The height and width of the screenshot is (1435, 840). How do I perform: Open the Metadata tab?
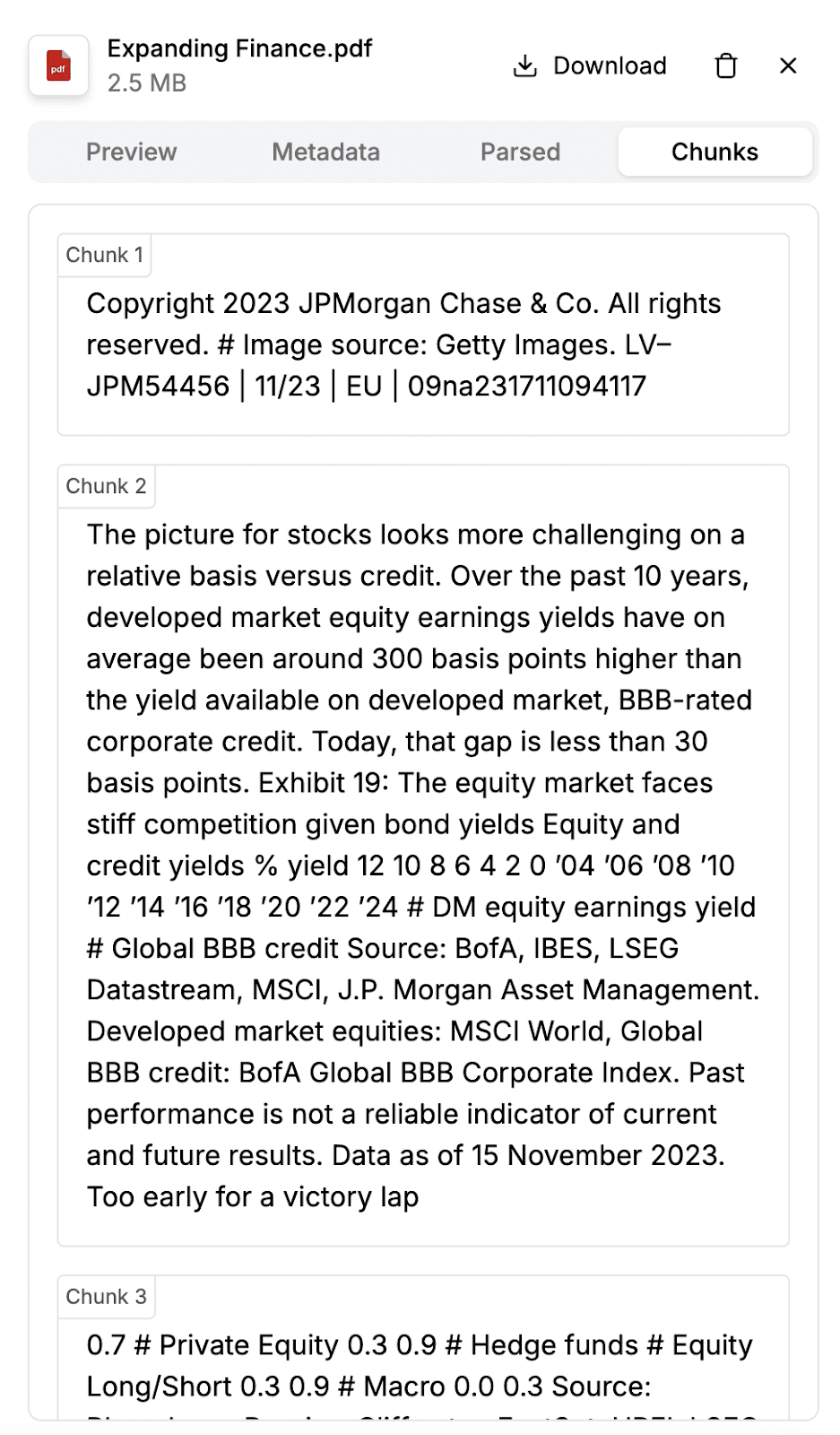tap(325, 152)
